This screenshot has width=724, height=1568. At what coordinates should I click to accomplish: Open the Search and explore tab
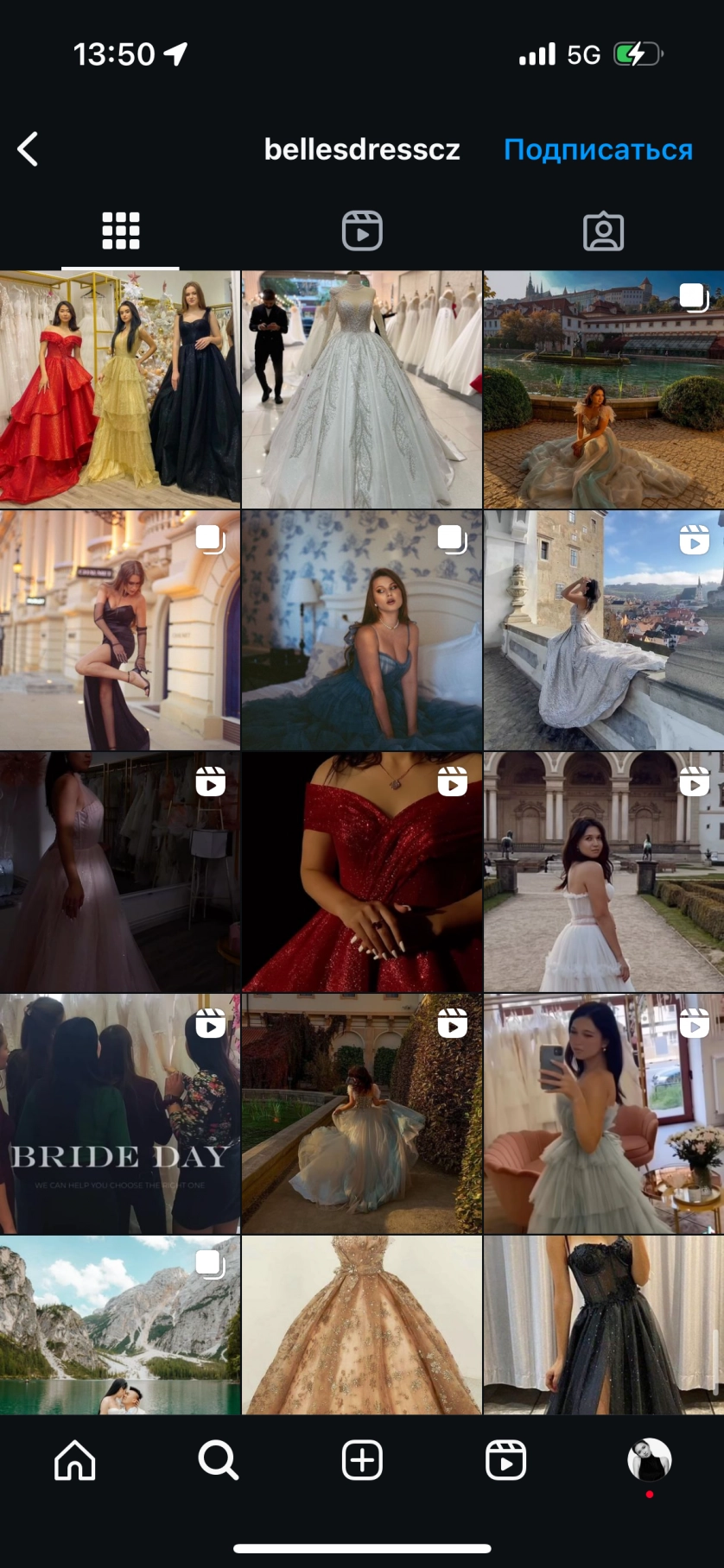(x=218, y=1461)
